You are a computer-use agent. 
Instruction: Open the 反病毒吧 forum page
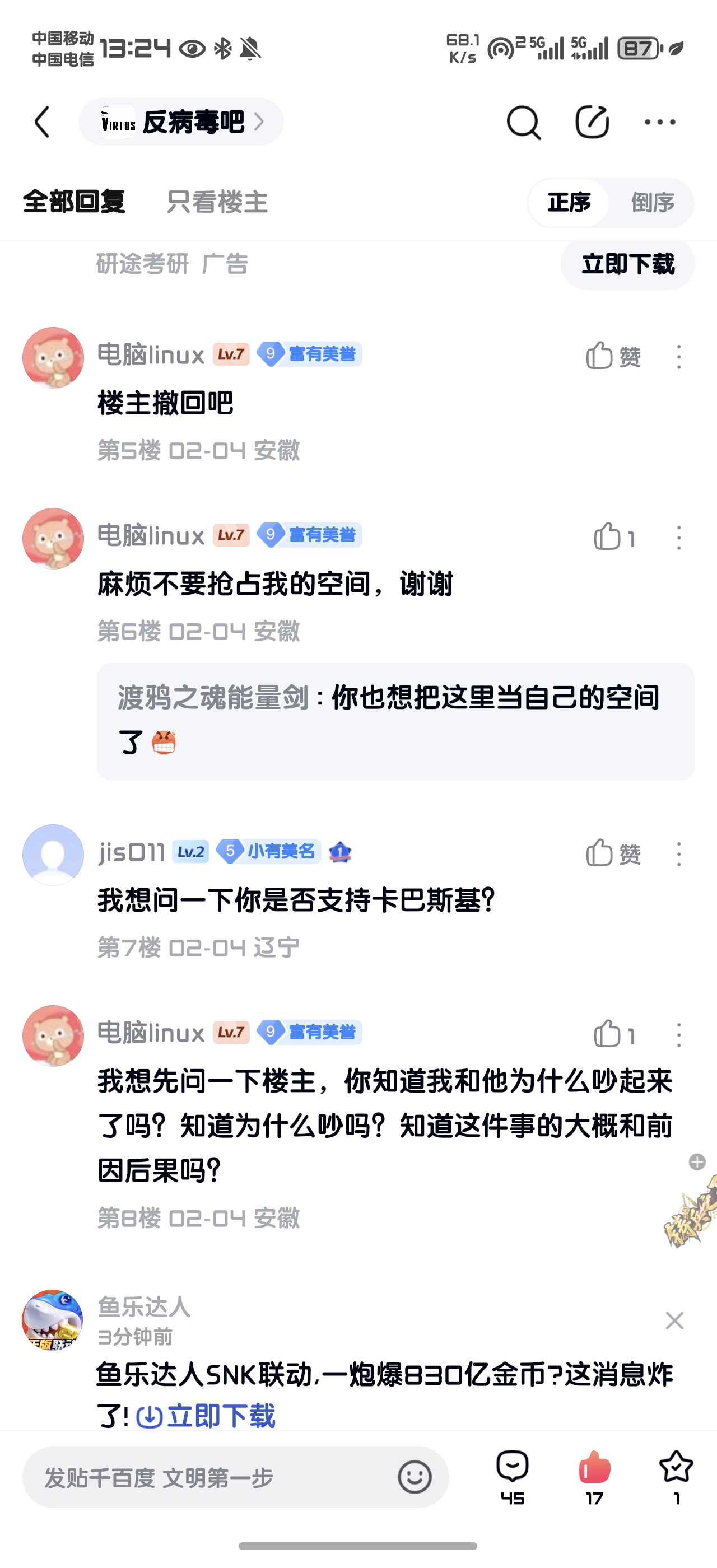point(181,122)
